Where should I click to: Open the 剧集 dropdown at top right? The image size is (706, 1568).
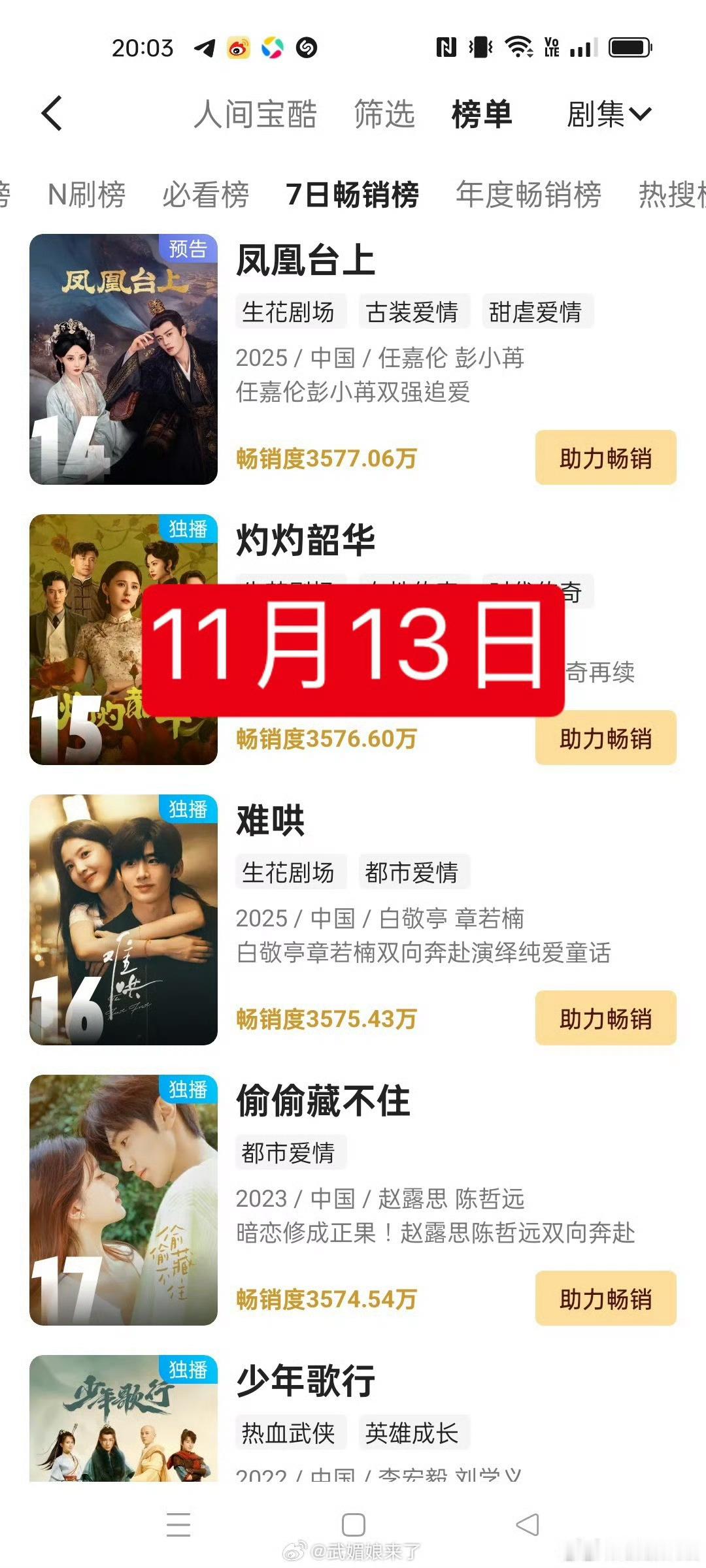[608, 112]
